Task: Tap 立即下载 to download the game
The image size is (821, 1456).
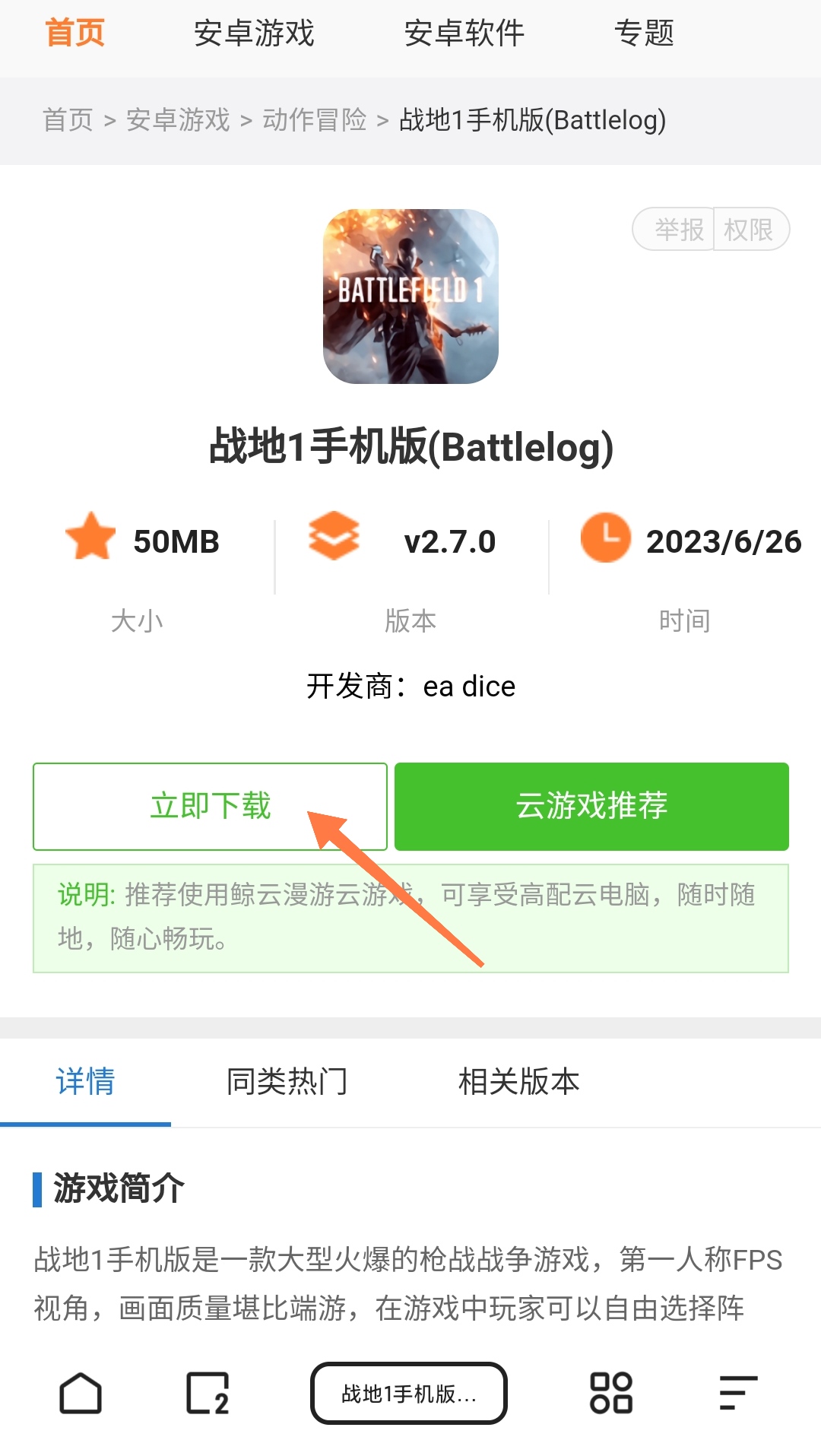Action: 210,806
